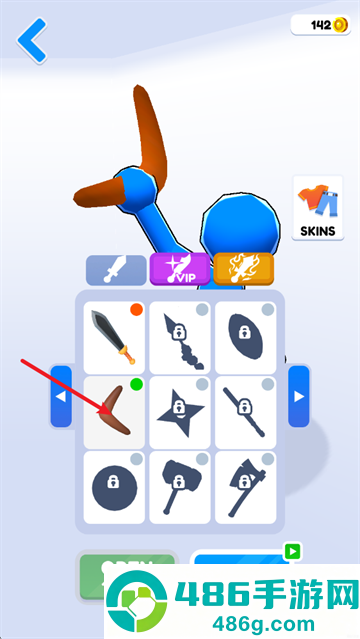
Task: Tap the locked jagged blade tile
Action: [180, 337]
